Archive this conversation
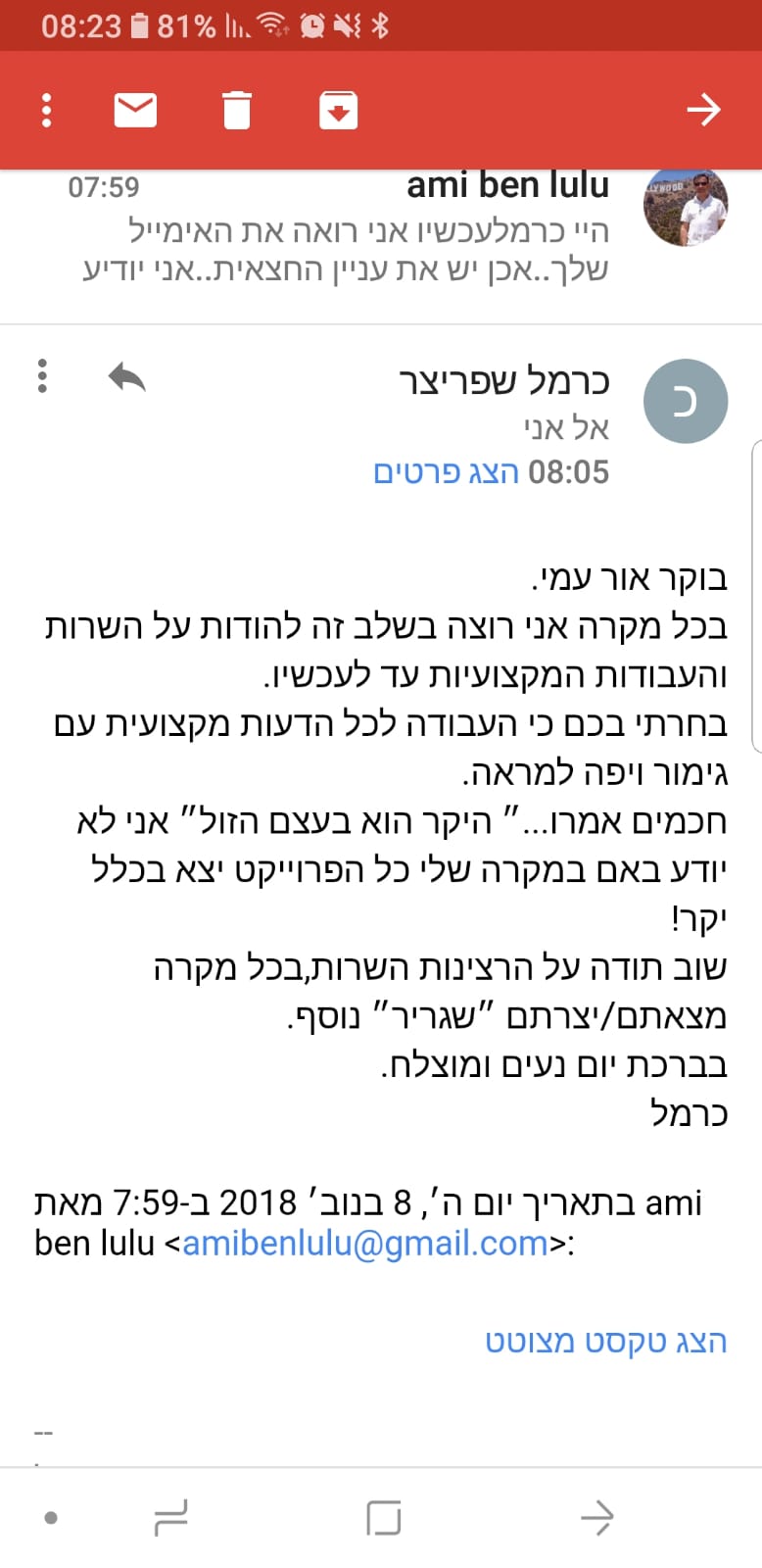762x1568 pixels. tap(338, 110)
